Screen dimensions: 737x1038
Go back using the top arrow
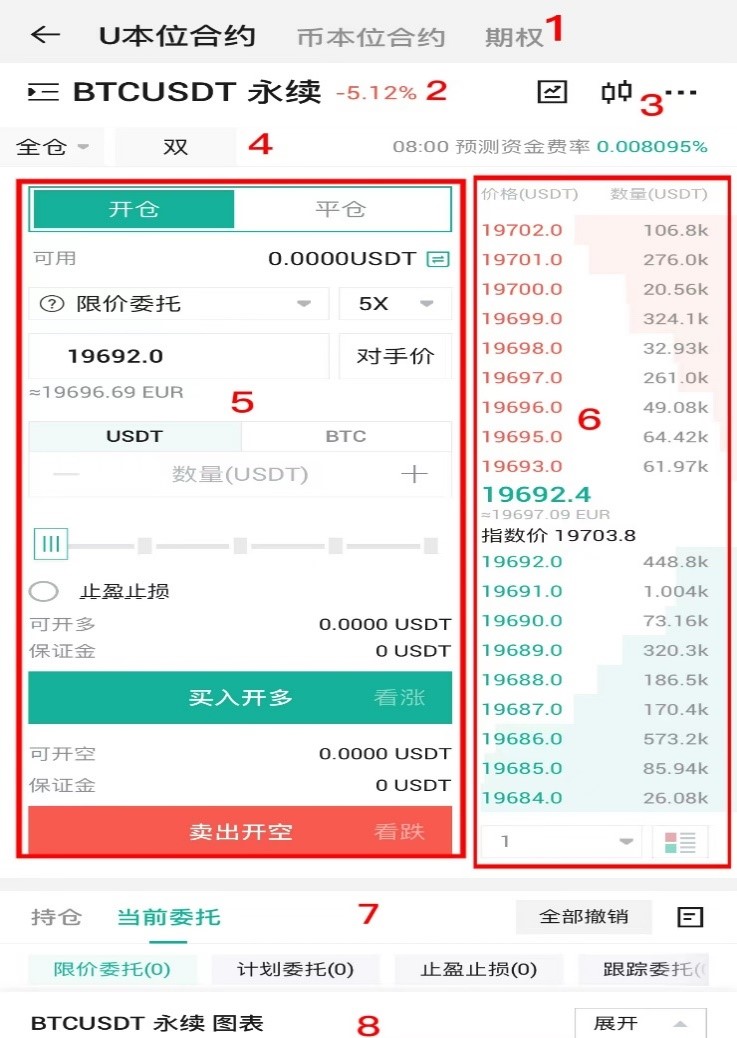[46, 35]
